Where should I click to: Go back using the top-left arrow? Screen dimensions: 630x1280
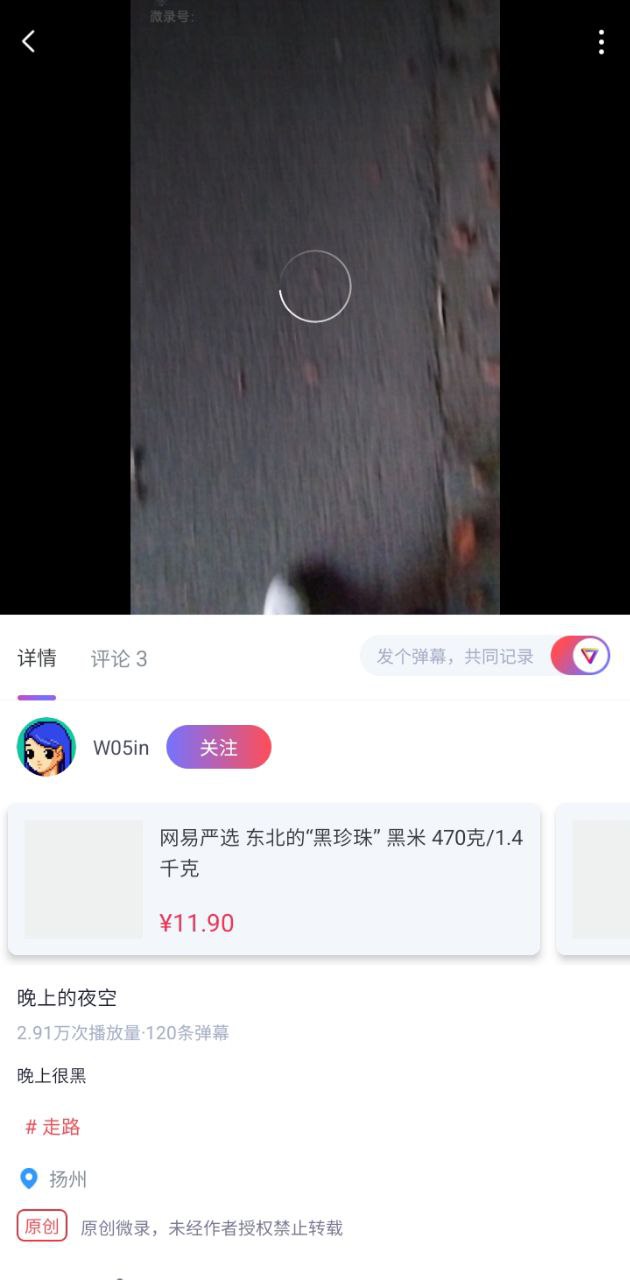[29, 41]
